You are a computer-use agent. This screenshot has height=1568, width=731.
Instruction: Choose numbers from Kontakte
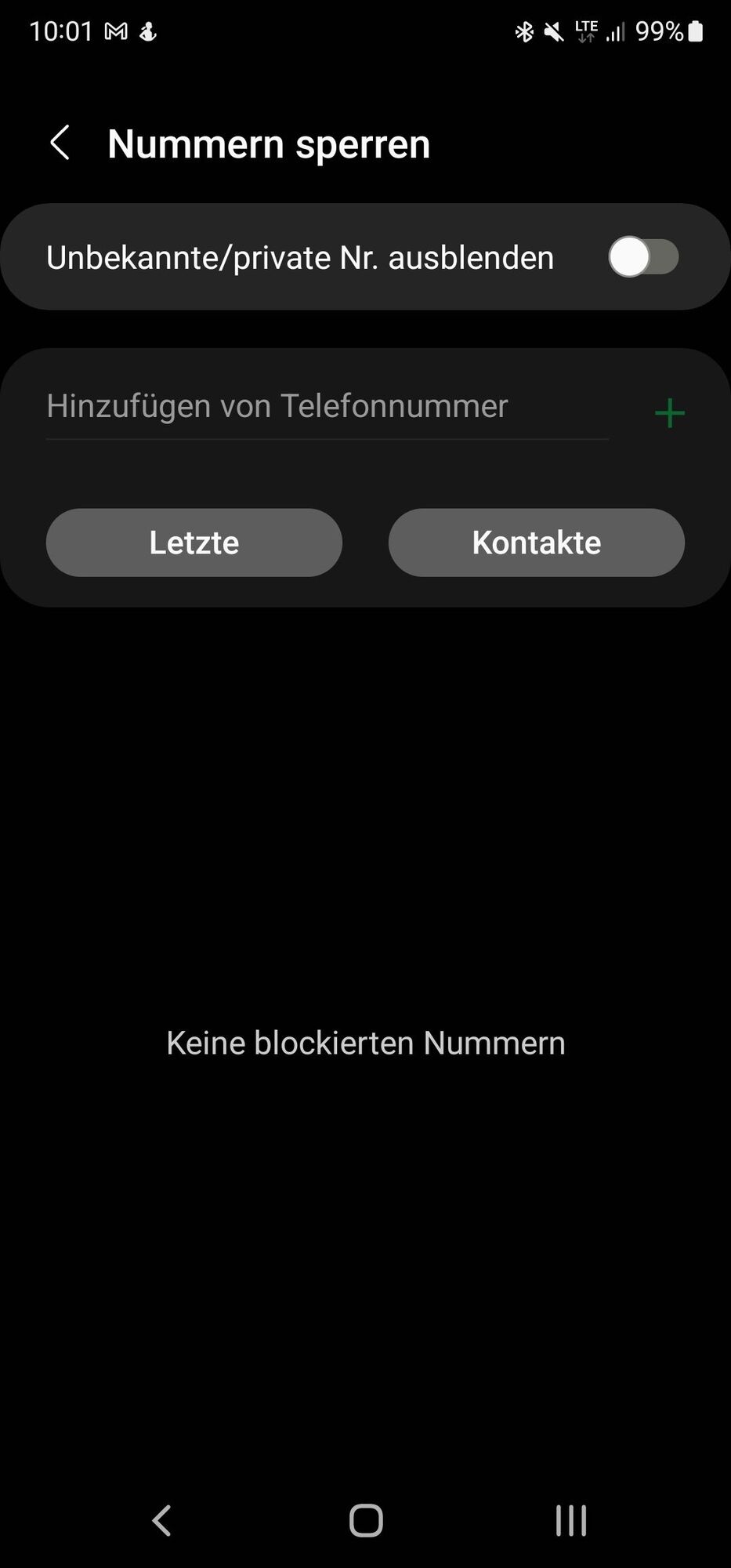pos(536,543)
